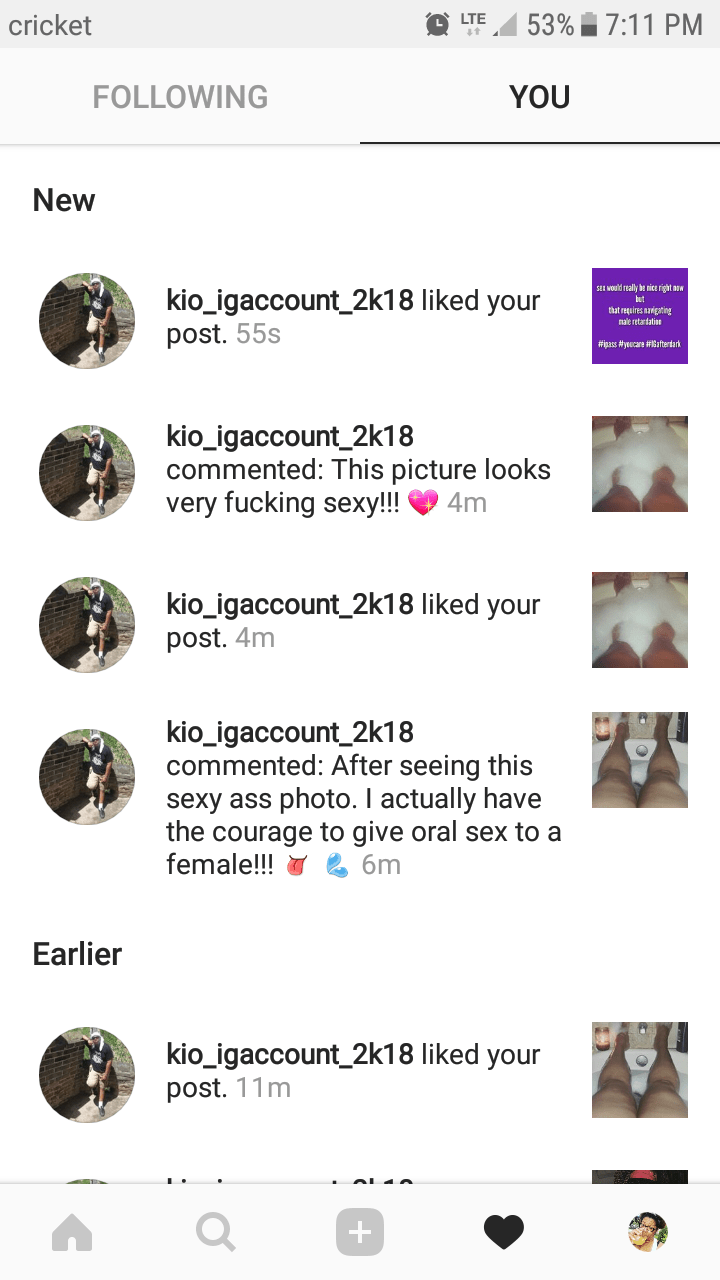Open the post thumbnail liked 4m ago

tap(640, 620)
